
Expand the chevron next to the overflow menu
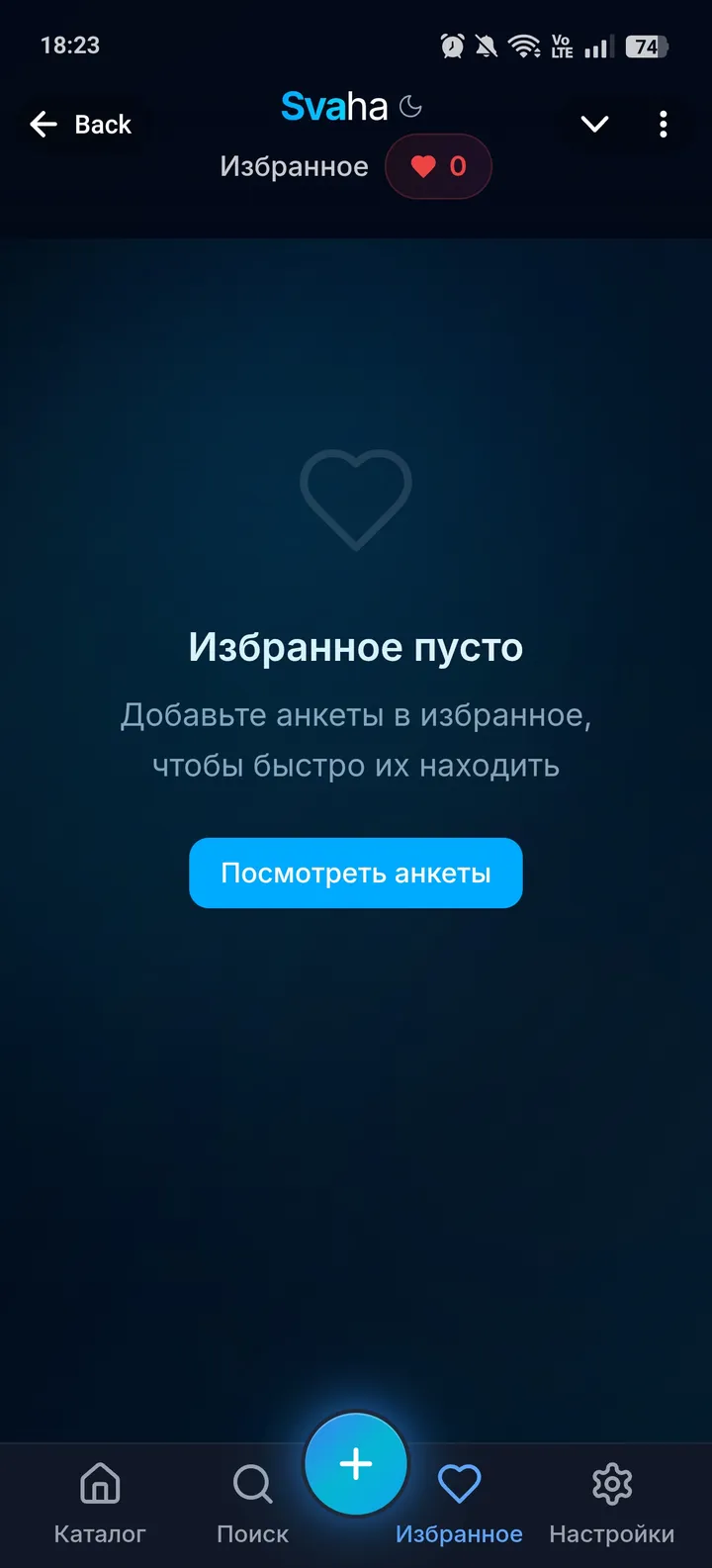pyautogui.click(x=594, y=124)
